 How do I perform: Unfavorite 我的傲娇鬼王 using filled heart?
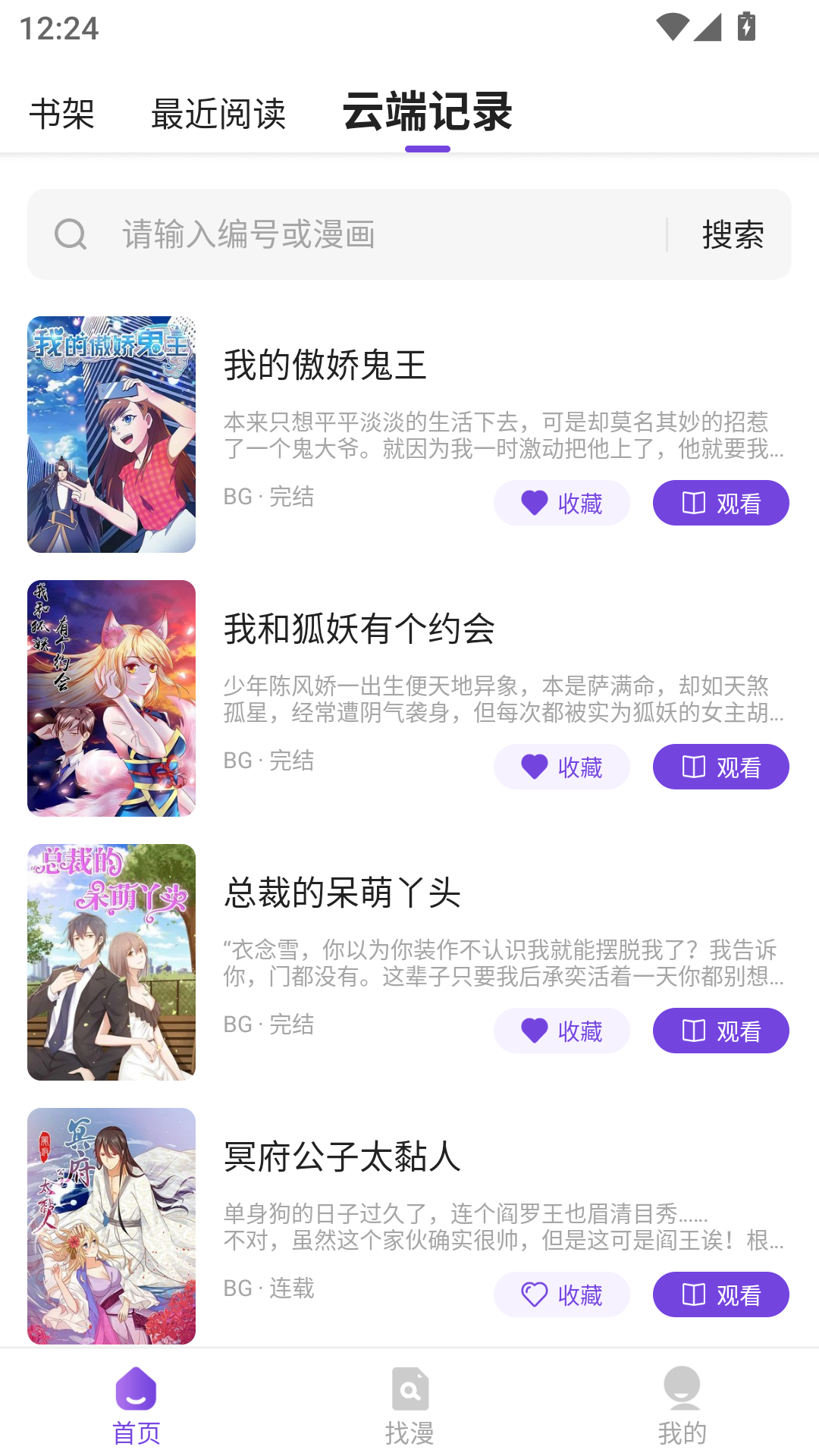533,503
